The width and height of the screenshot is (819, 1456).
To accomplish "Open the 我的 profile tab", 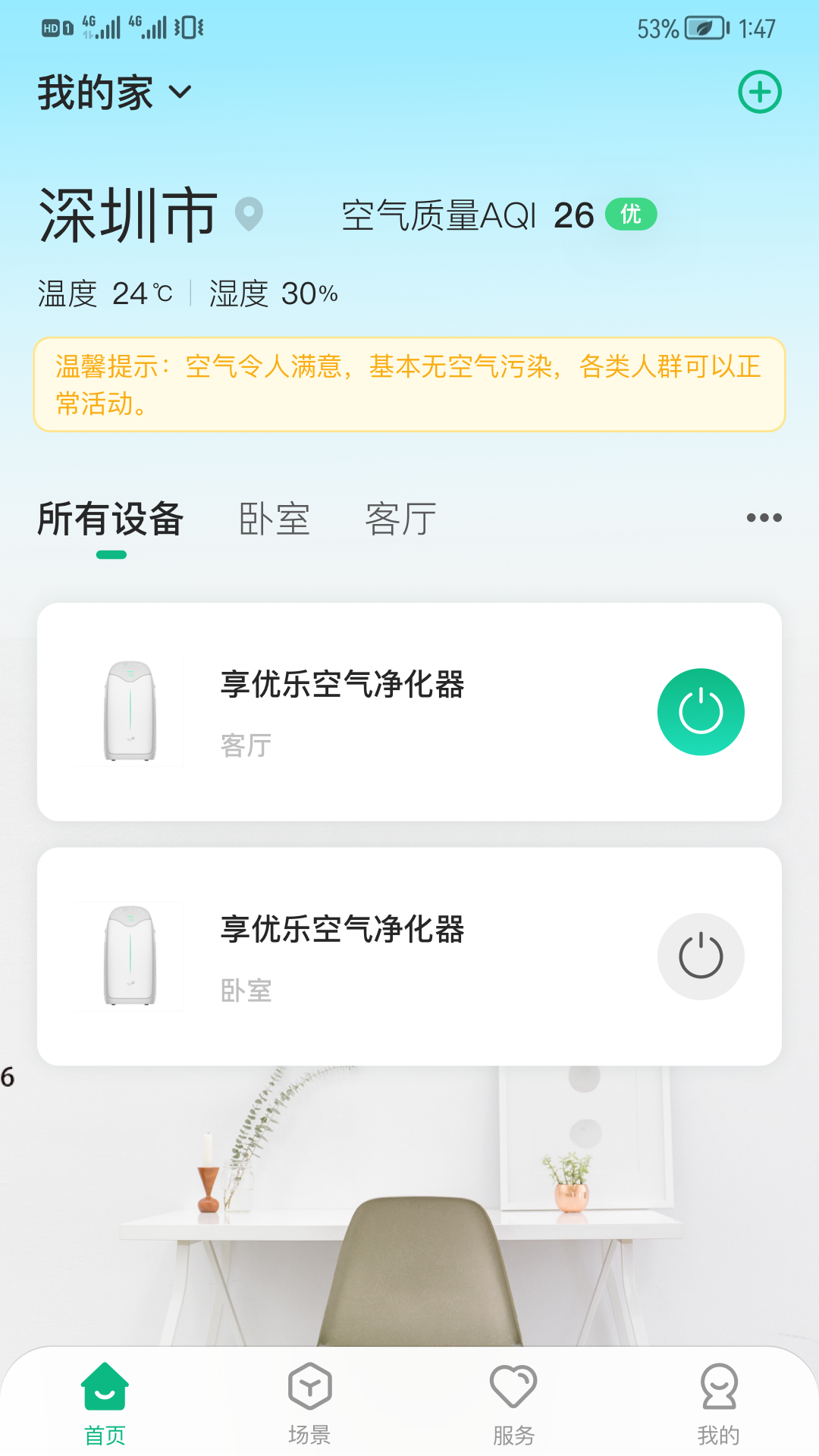I will (x=718, y=1403).
